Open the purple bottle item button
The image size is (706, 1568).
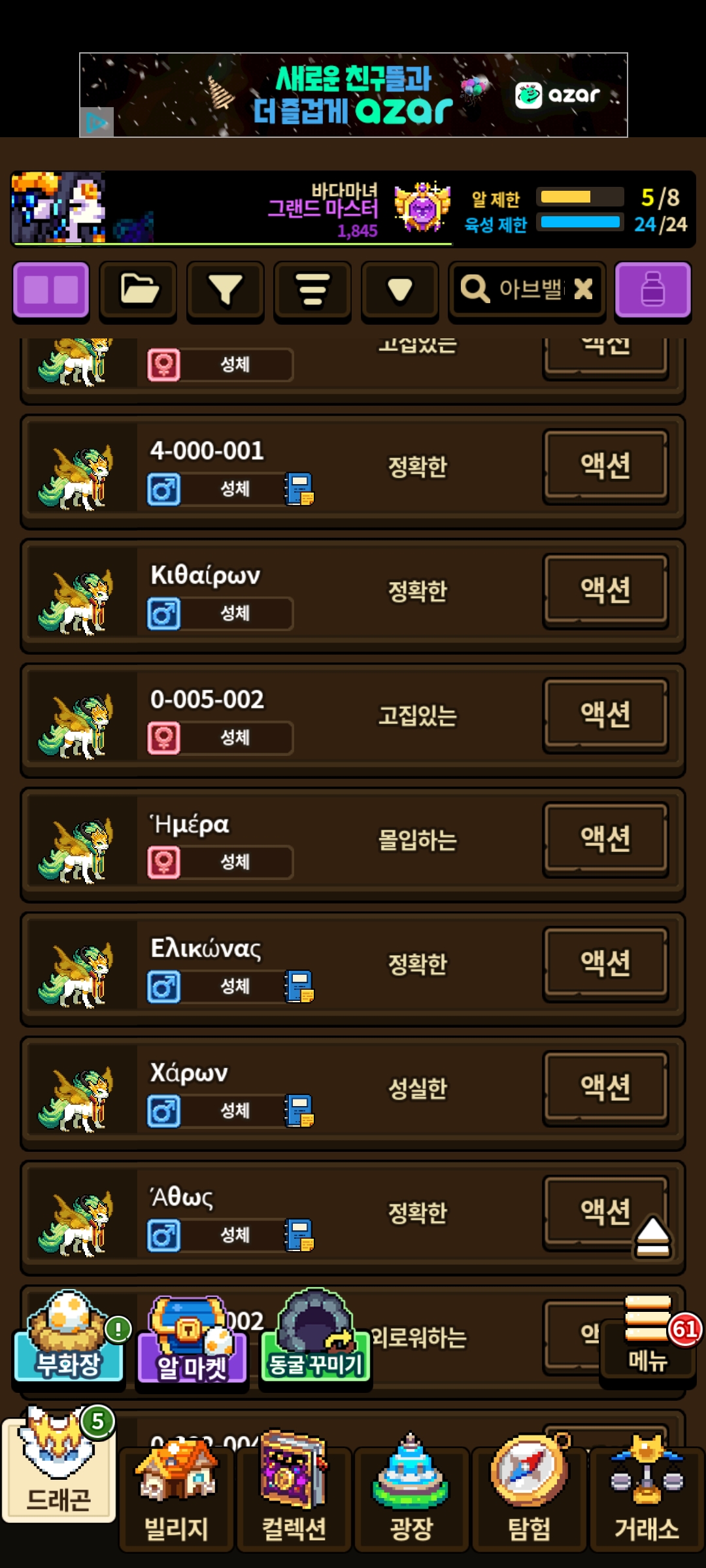pyautogui.click(x=652, y=291)
